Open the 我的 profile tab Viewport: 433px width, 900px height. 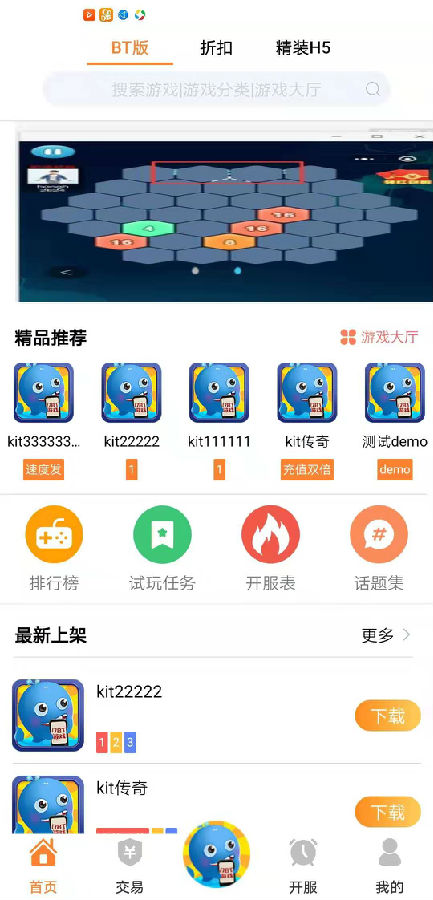389,867
